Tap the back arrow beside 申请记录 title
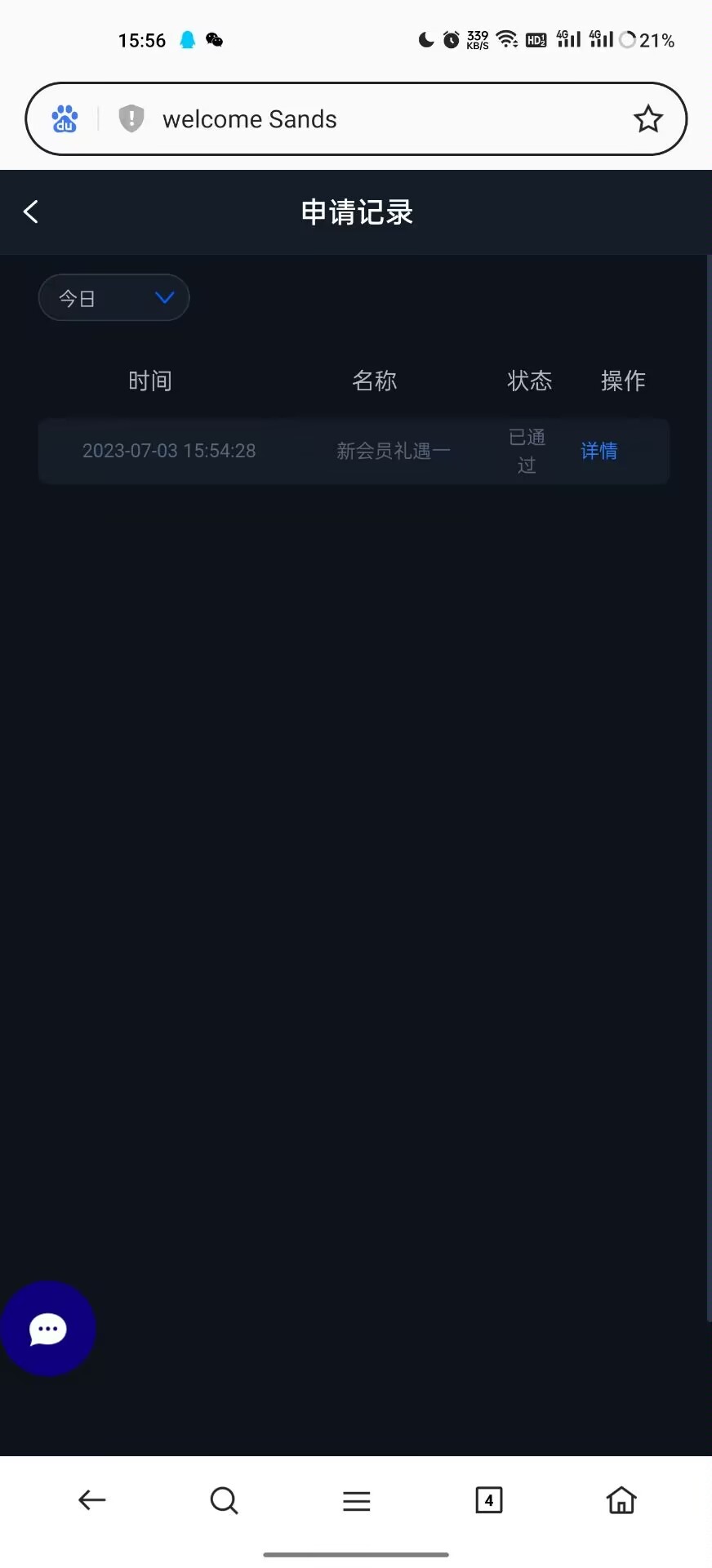The width and height of the screenshot is (712, 1568). (x=30, y=212)
